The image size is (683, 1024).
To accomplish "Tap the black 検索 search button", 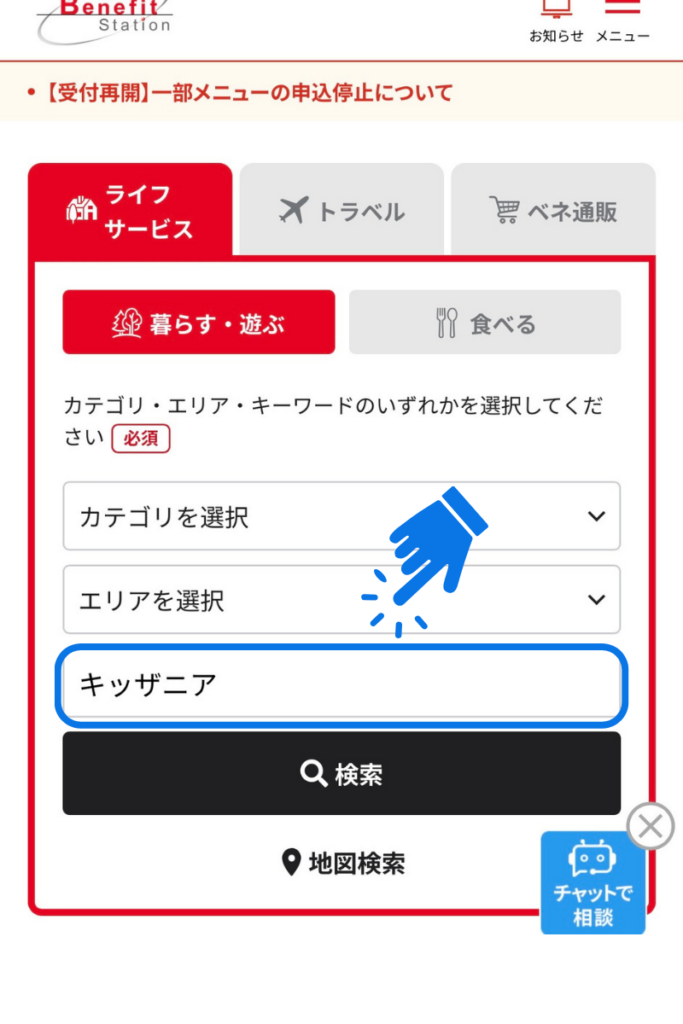I will click(x=341, y=773).
